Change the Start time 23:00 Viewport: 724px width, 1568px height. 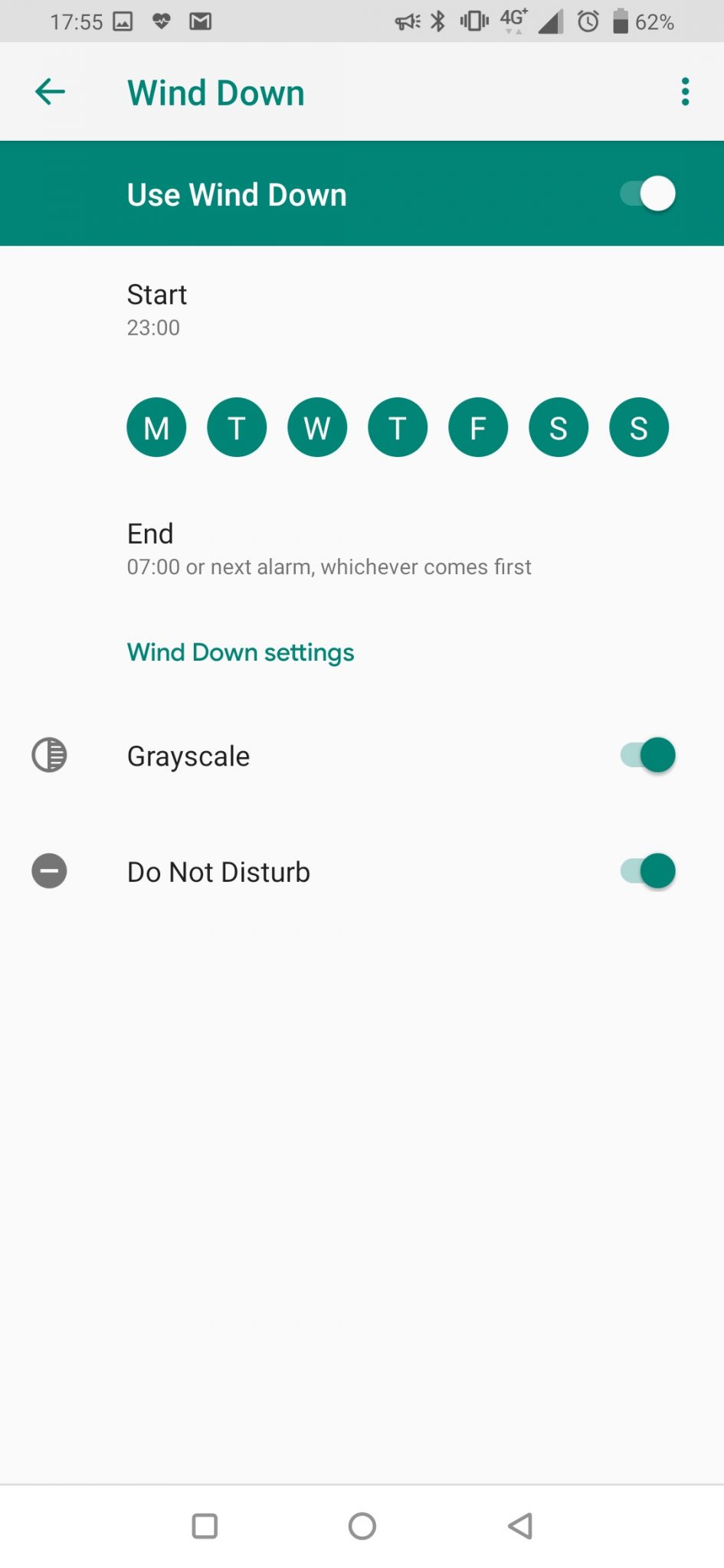coord(362,310)
